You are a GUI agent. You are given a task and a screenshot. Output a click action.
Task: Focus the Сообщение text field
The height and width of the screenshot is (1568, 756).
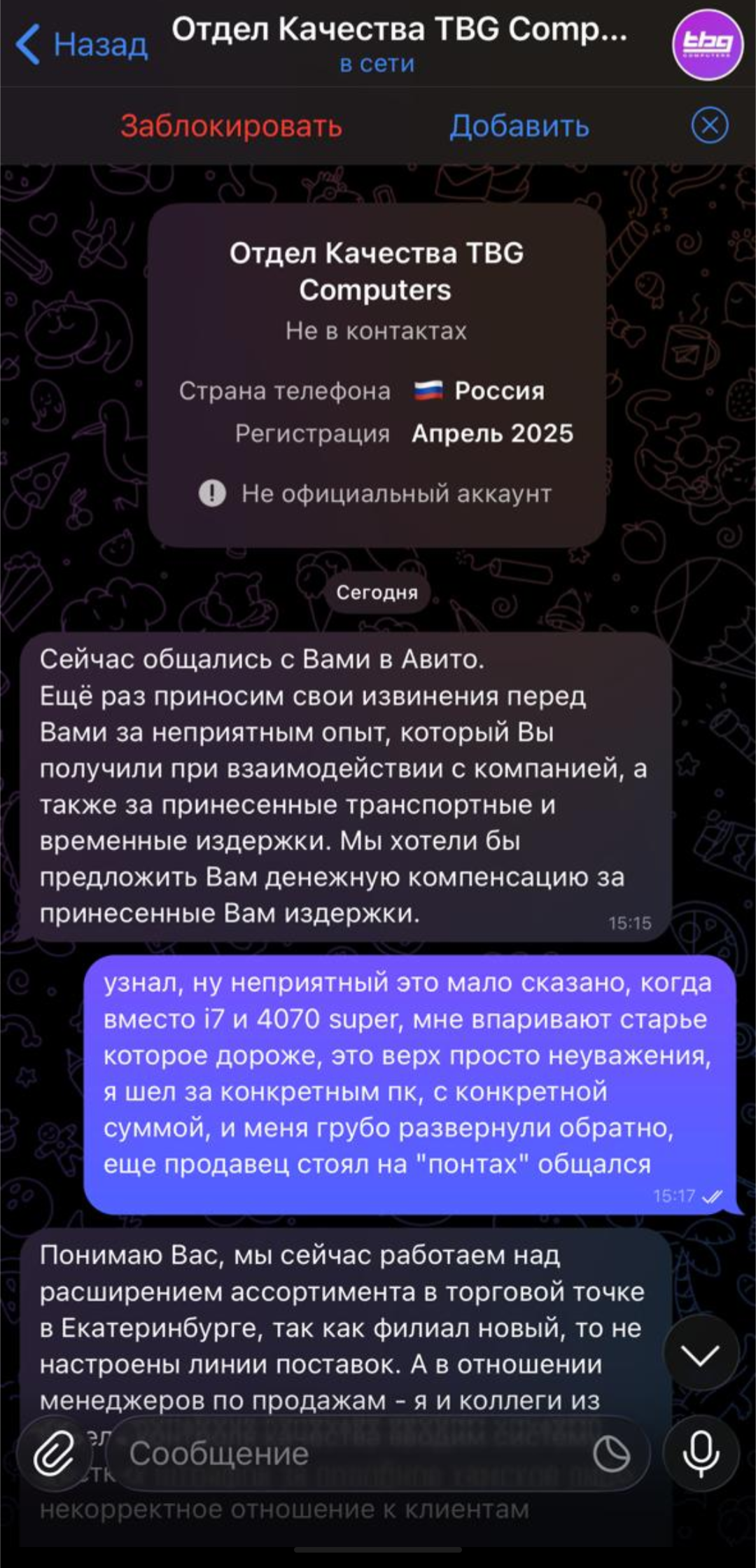[350, 1454]
